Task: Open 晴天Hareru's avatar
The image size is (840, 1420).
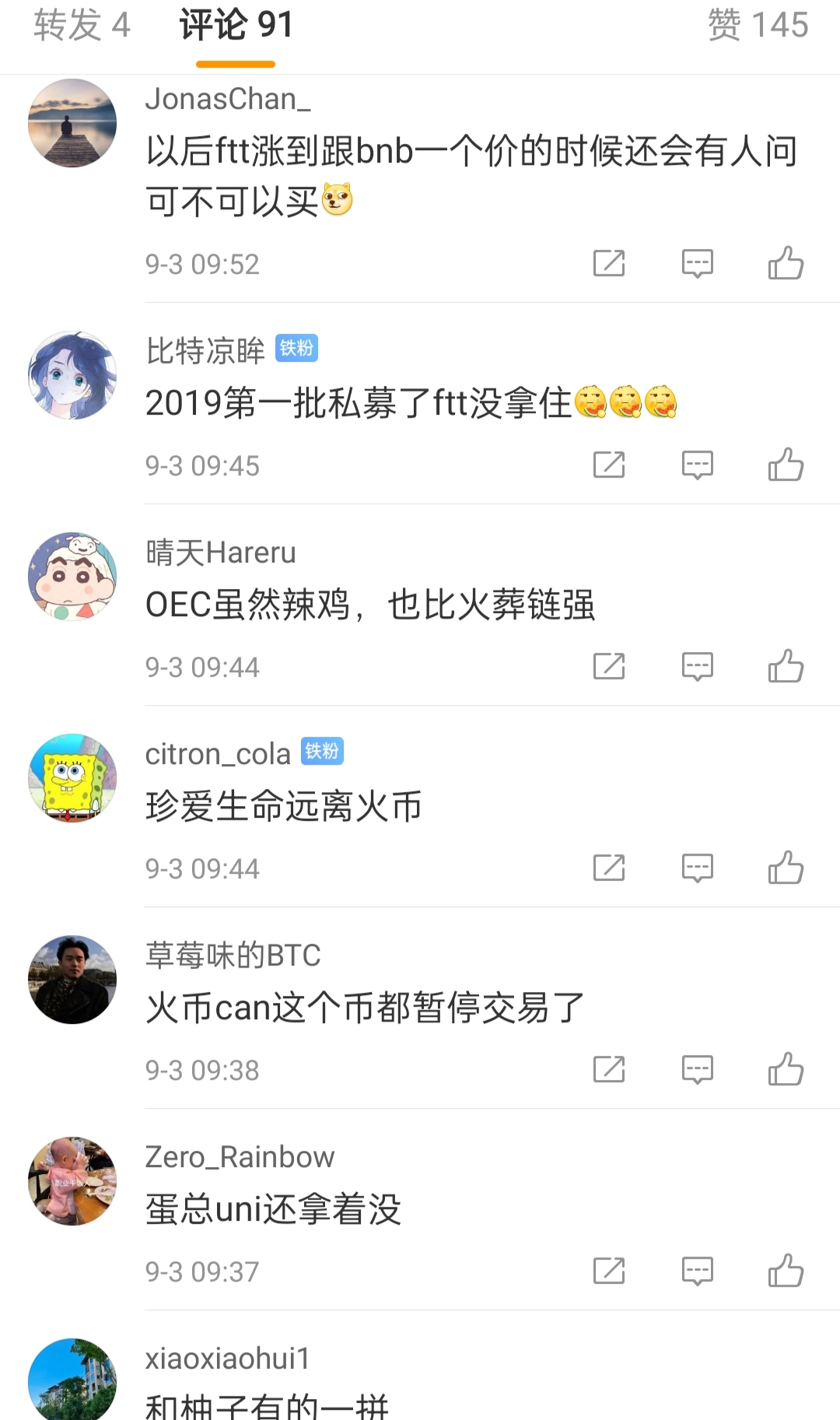Action: 72,577
